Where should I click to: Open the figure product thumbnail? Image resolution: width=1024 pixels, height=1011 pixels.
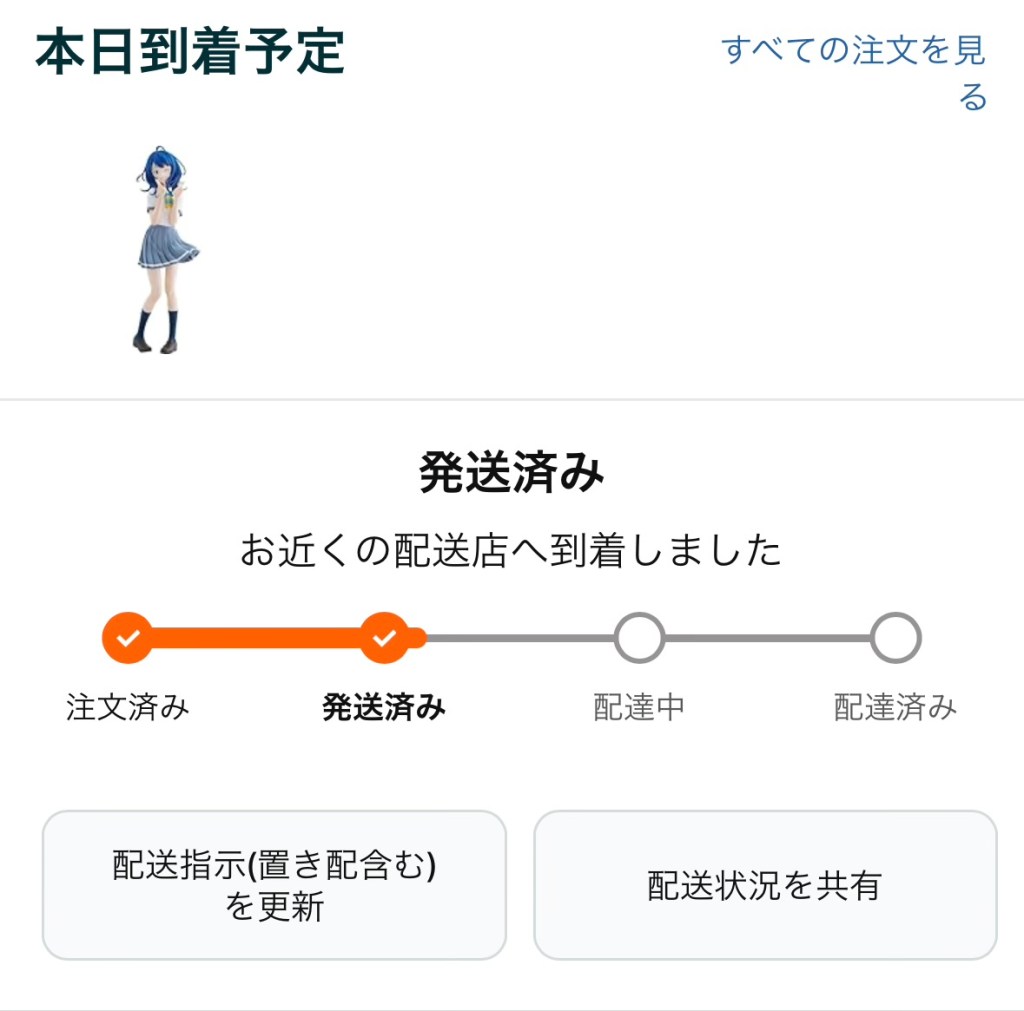(165, 251)
